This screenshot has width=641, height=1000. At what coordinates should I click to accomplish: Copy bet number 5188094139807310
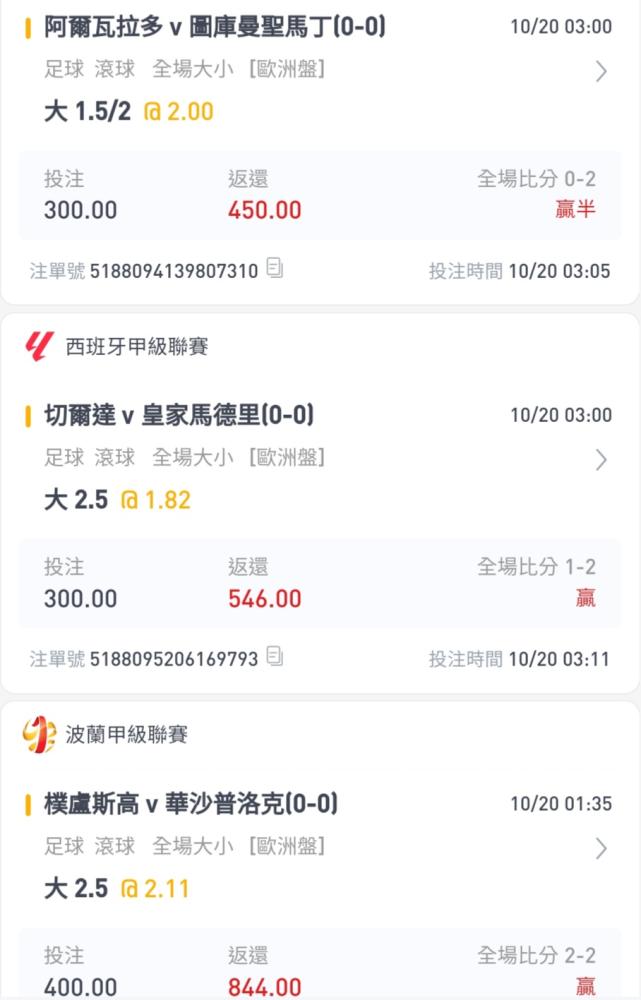click(x=275, y=268)
